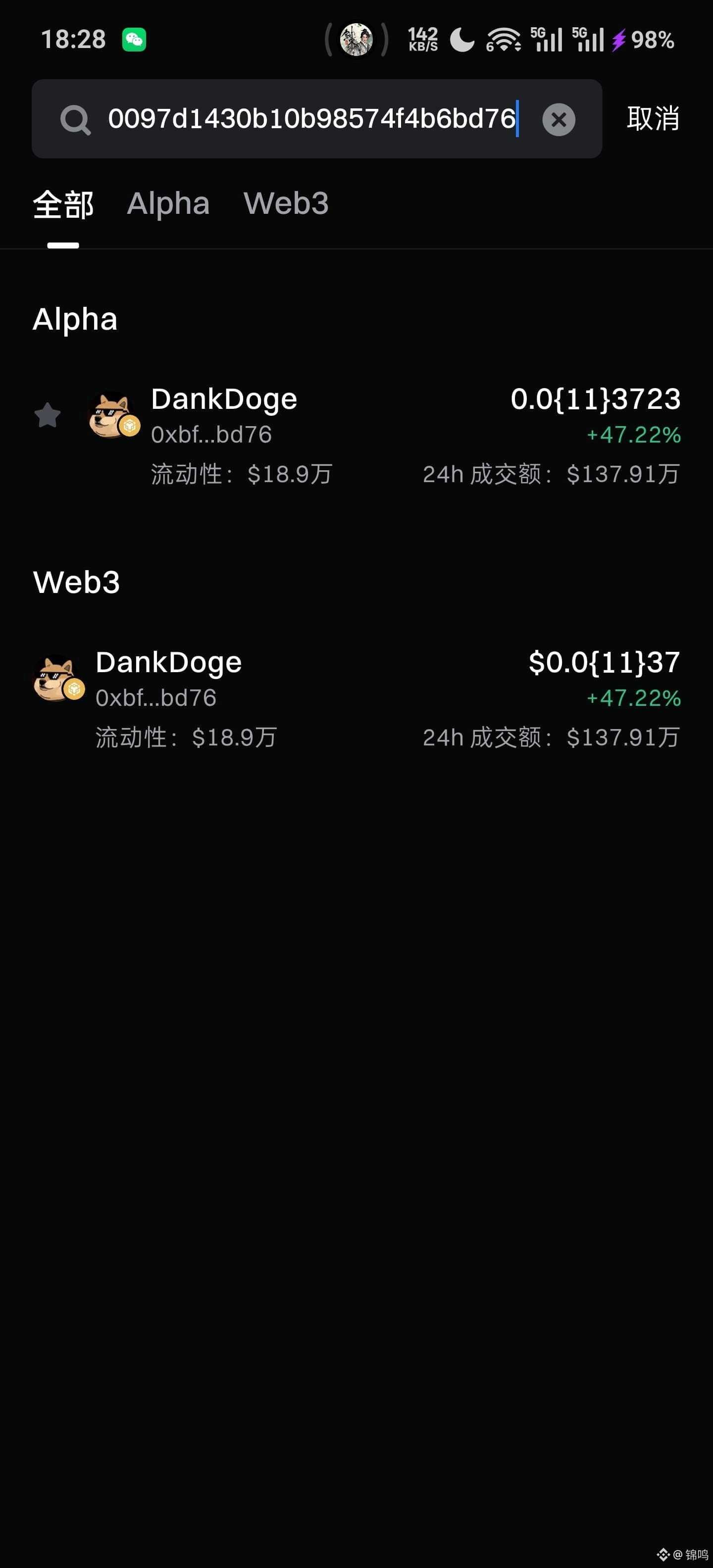The width and height of the screenshot is (713, 1568).
Task: Tap the magnifier search icon
Action: 74,119
